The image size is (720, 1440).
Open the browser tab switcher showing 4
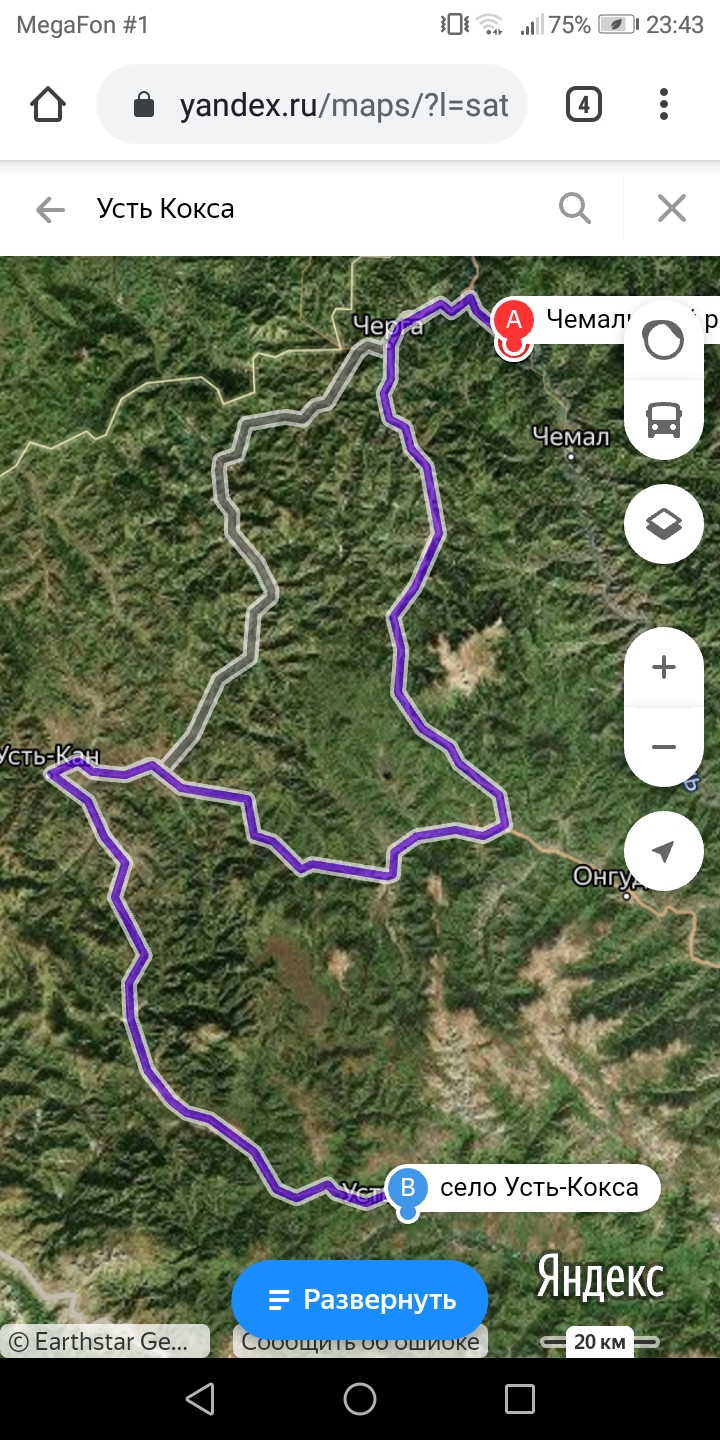click(x=583, y=105)
